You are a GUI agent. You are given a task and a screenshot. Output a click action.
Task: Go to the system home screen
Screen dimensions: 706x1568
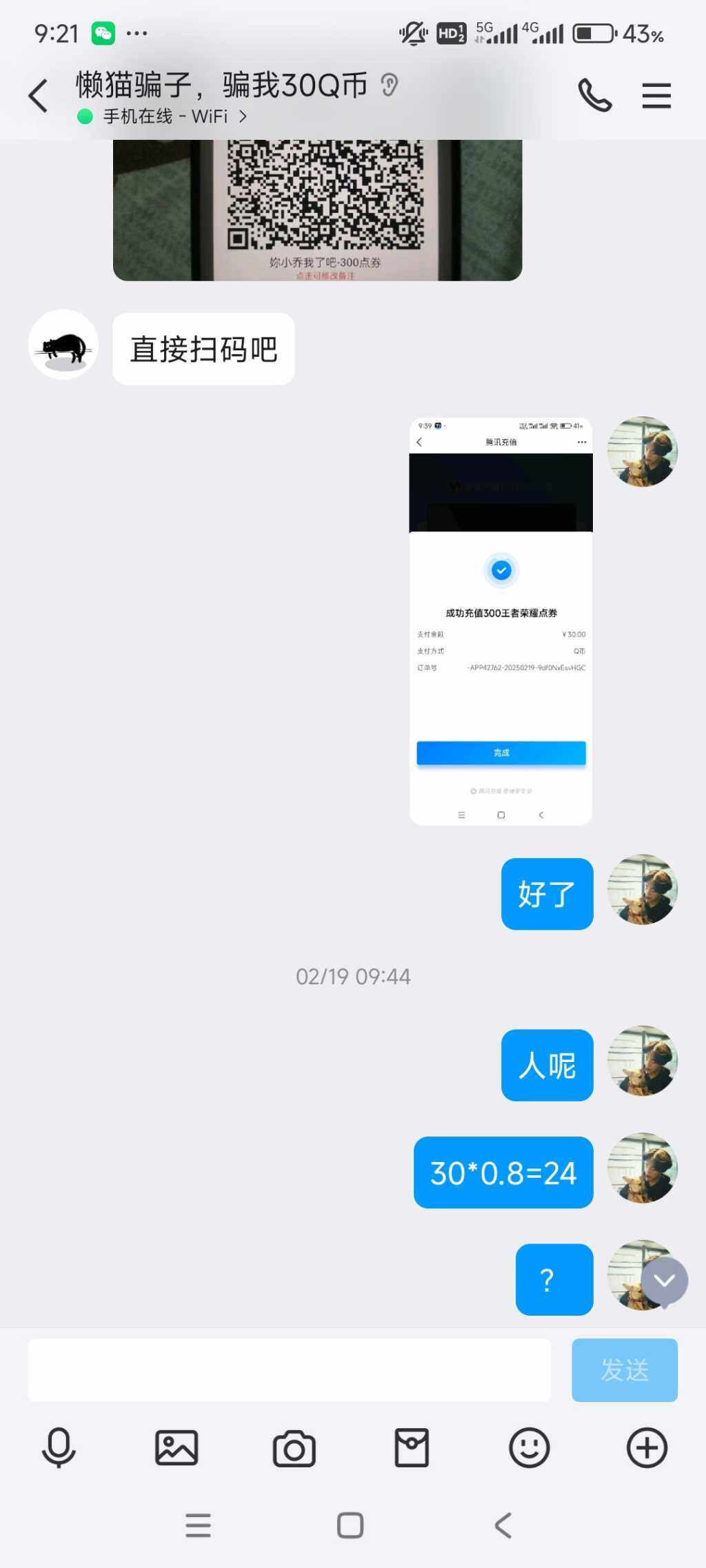(x=350, y=1525)
